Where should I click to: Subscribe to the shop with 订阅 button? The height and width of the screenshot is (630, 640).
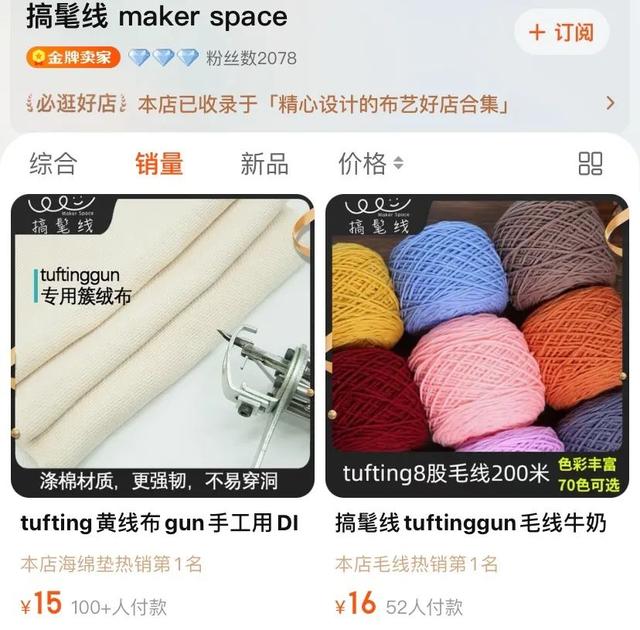point(561,32)
